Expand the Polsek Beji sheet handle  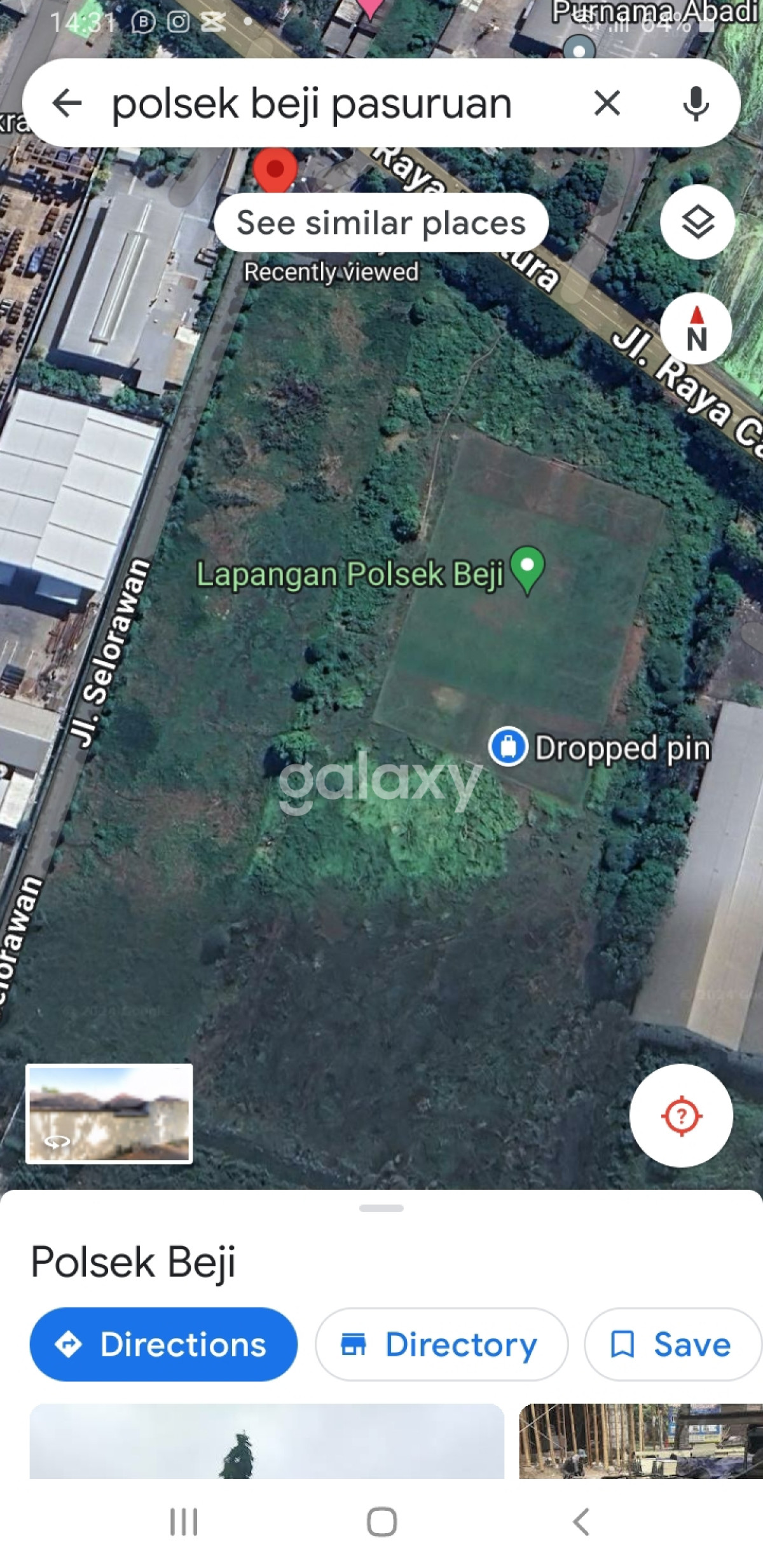tap(381, 1208)
